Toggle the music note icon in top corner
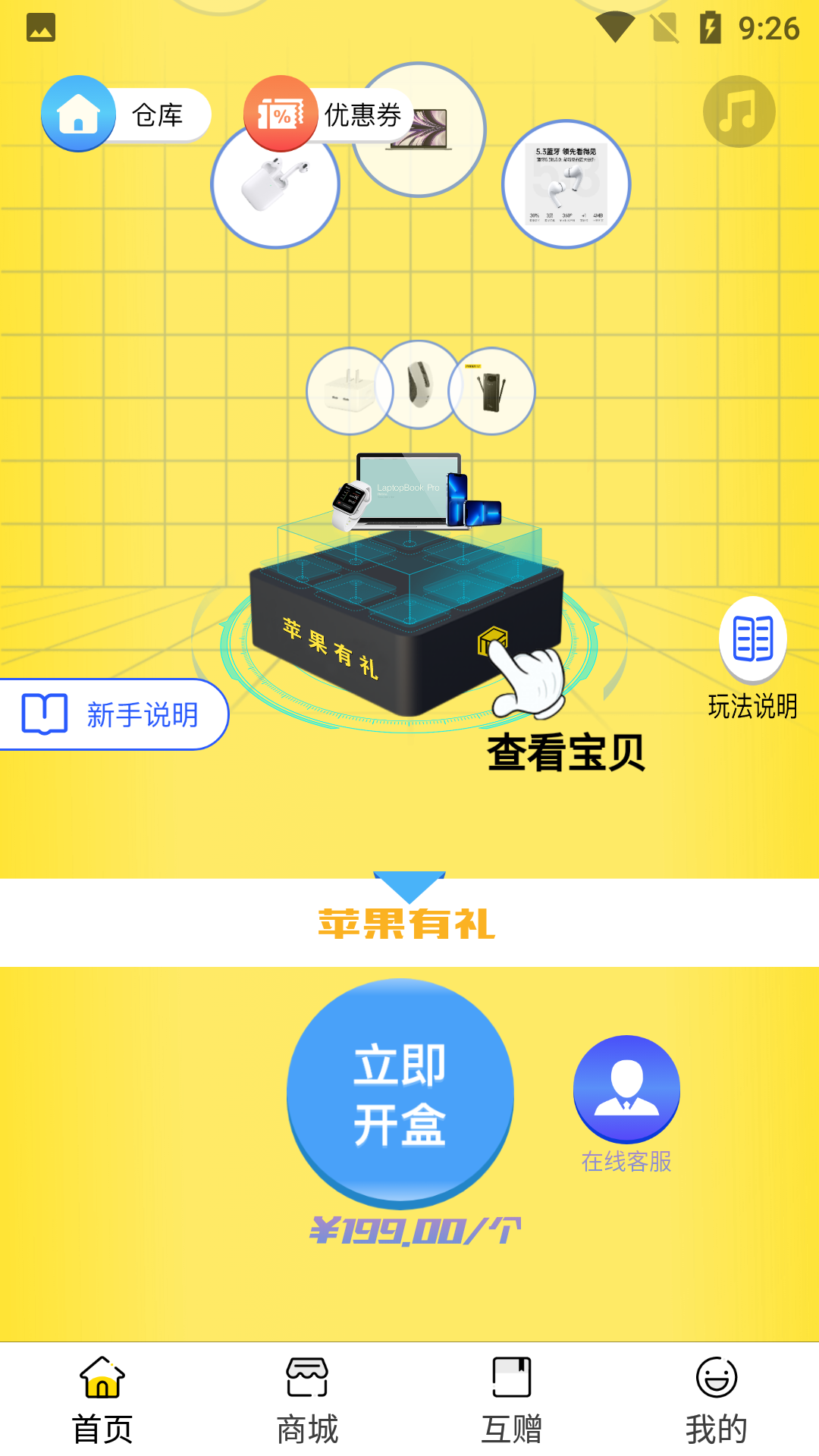 pos(739,111)
